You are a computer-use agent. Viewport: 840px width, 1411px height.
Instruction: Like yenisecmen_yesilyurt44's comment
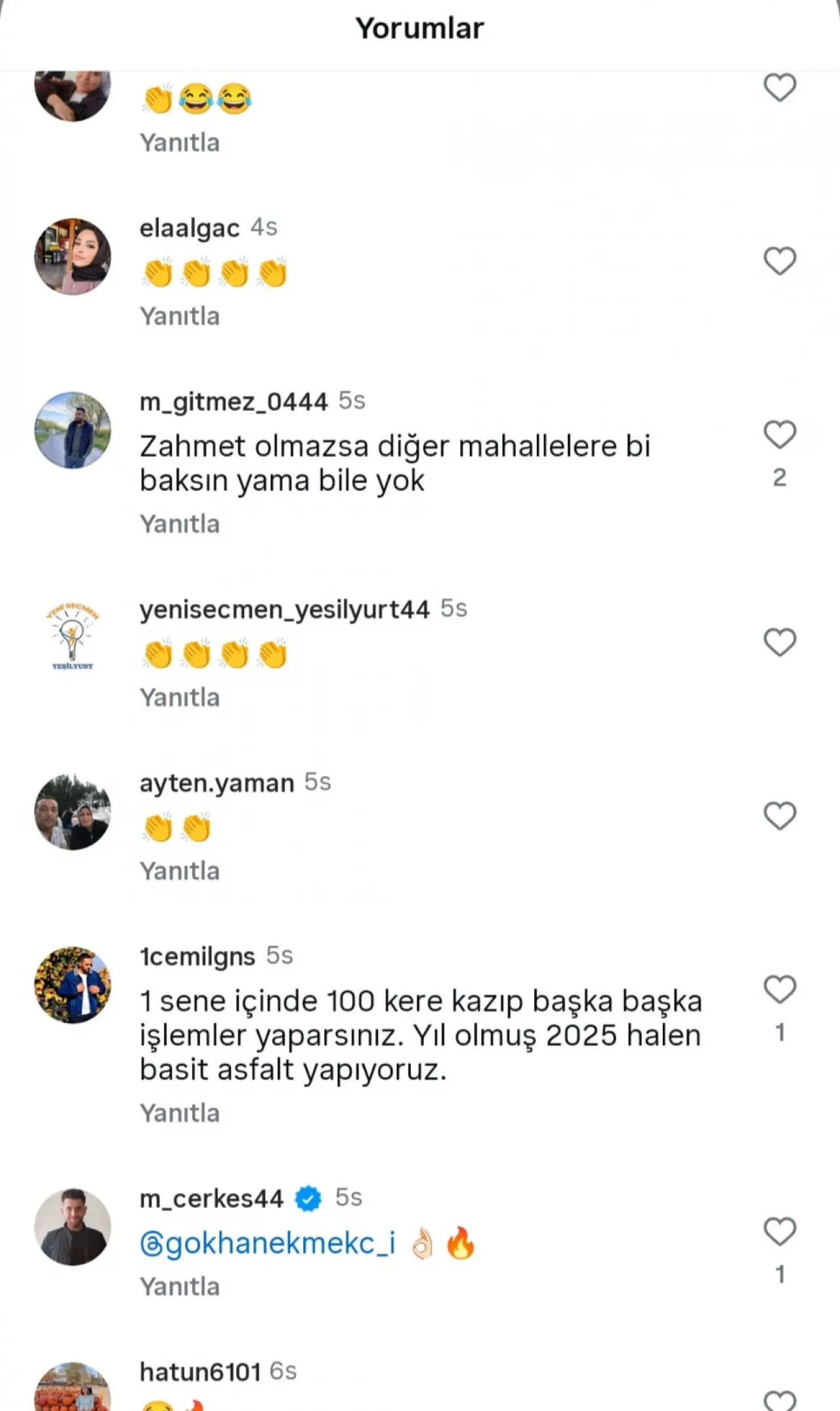pos(780,642)
